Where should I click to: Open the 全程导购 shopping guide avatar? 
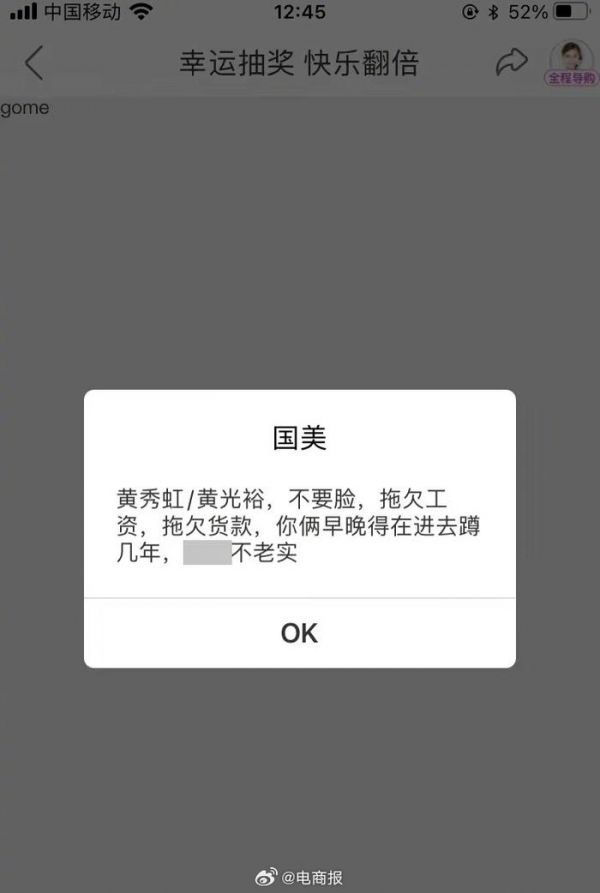point(571,62)
